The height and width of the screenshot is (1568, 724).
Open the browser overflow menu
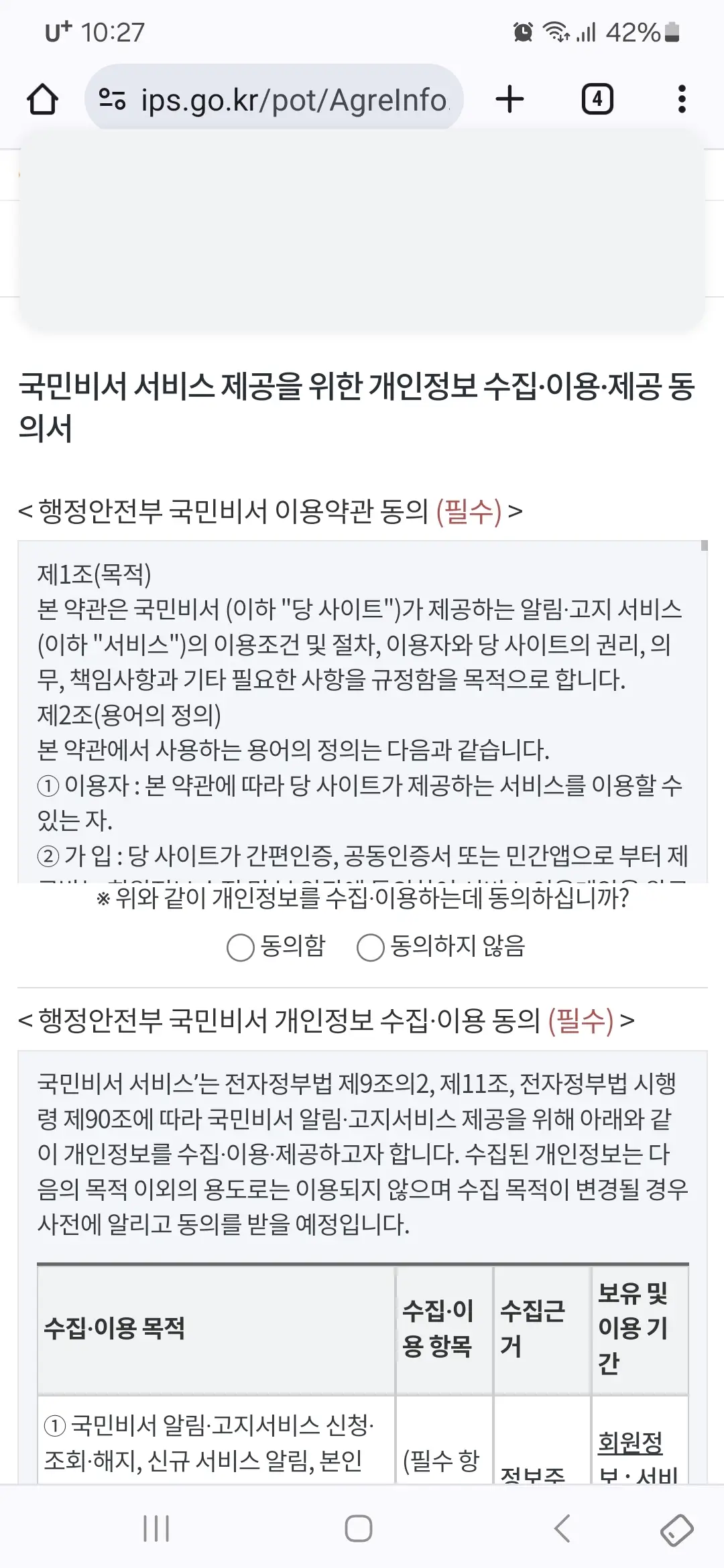(682, 99)
